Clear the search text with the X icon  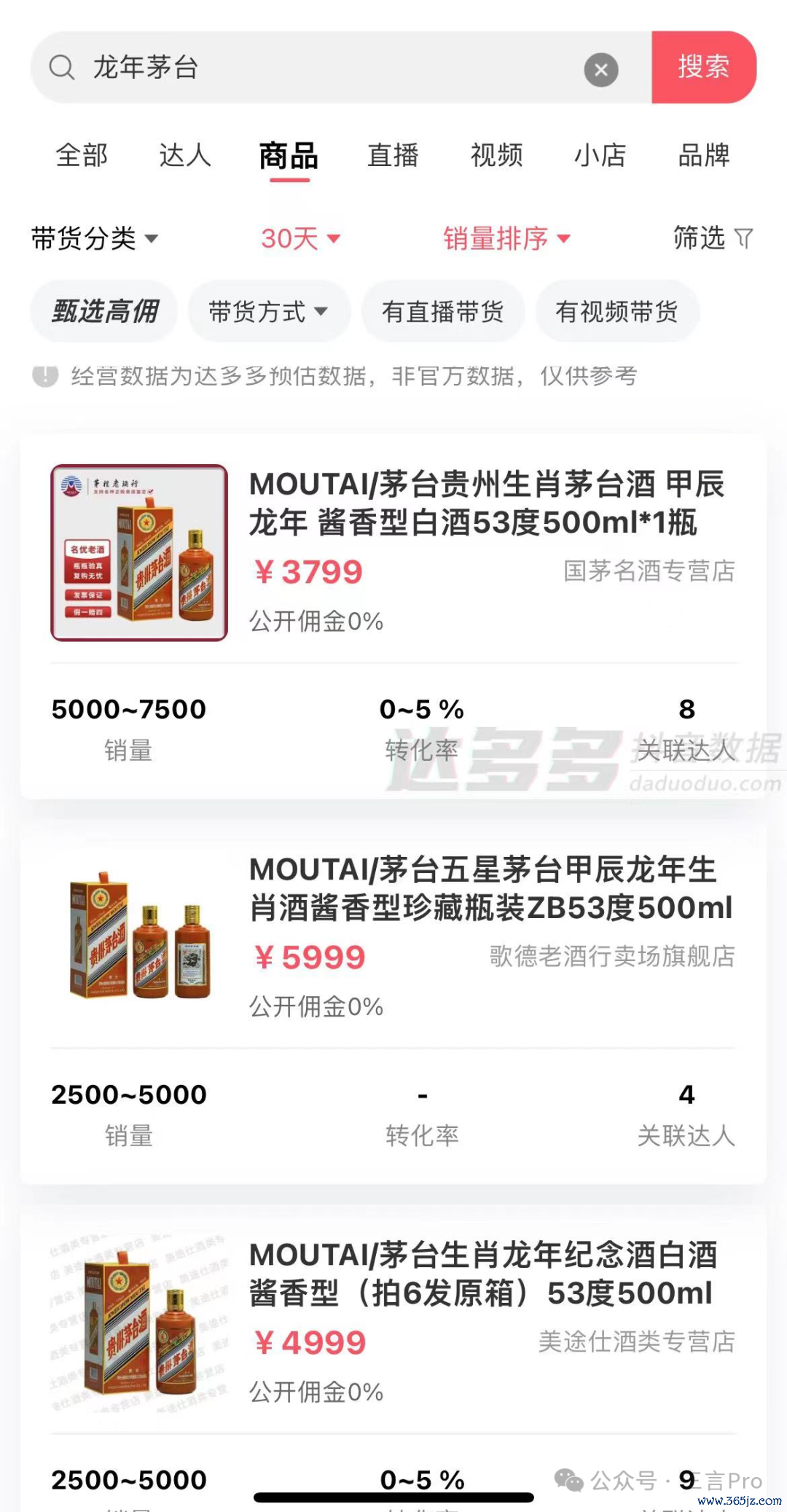pos(601,70)
